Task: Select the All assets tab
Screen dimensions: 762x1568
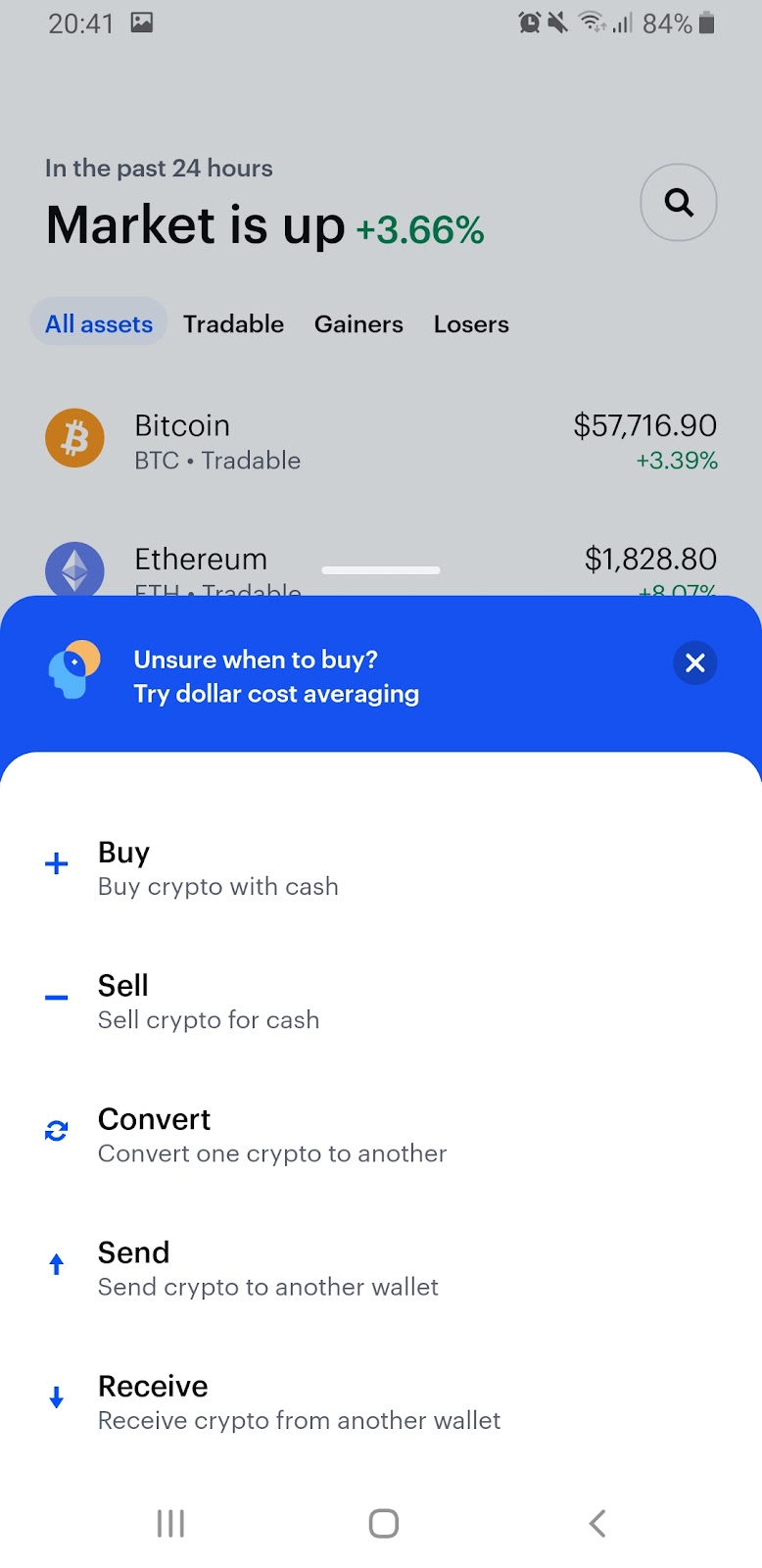Action: [x=99, y=324]
